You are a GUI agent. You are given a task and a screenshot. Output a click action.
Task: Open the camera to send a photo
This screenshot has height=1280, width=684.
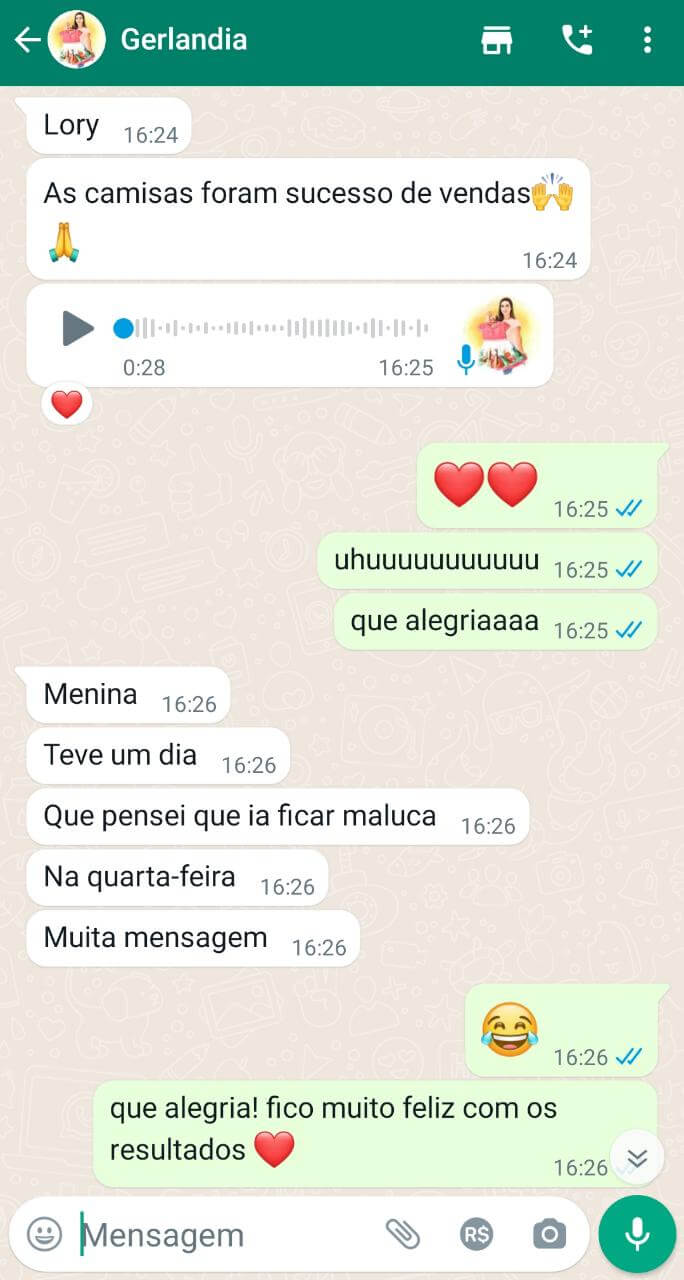549,1234
